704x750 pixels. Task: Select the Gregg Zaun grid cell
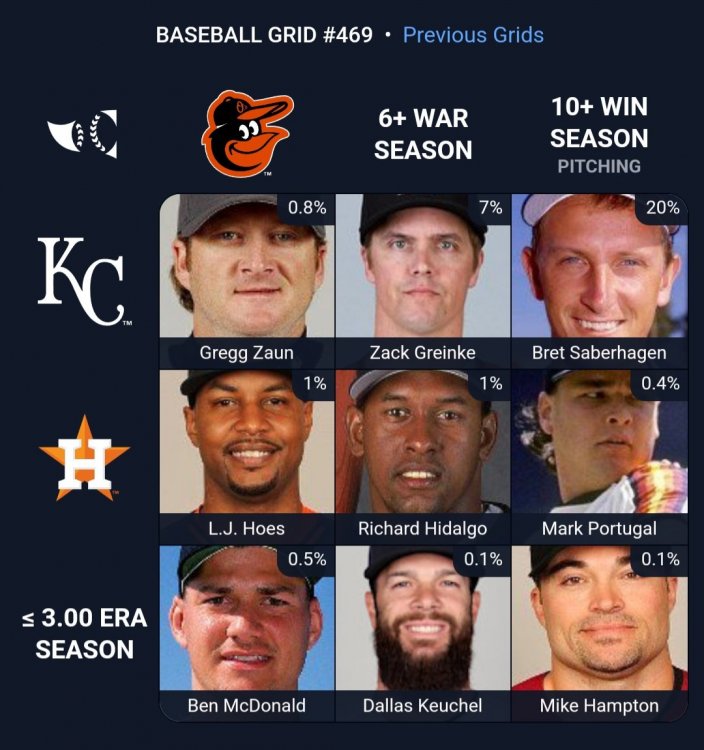click(246, 280)
